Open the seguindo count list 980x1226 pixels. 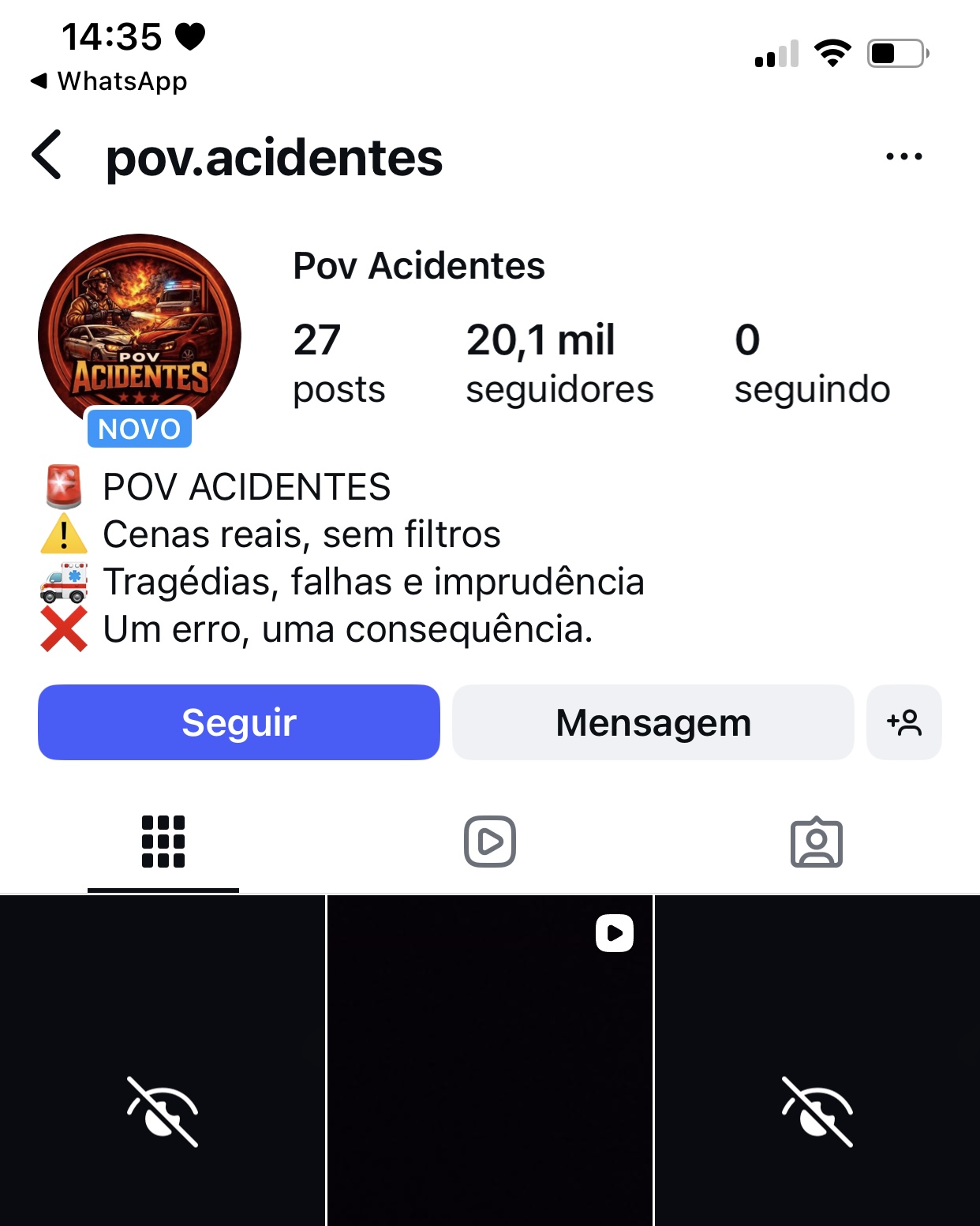click(x=812, y=362)
